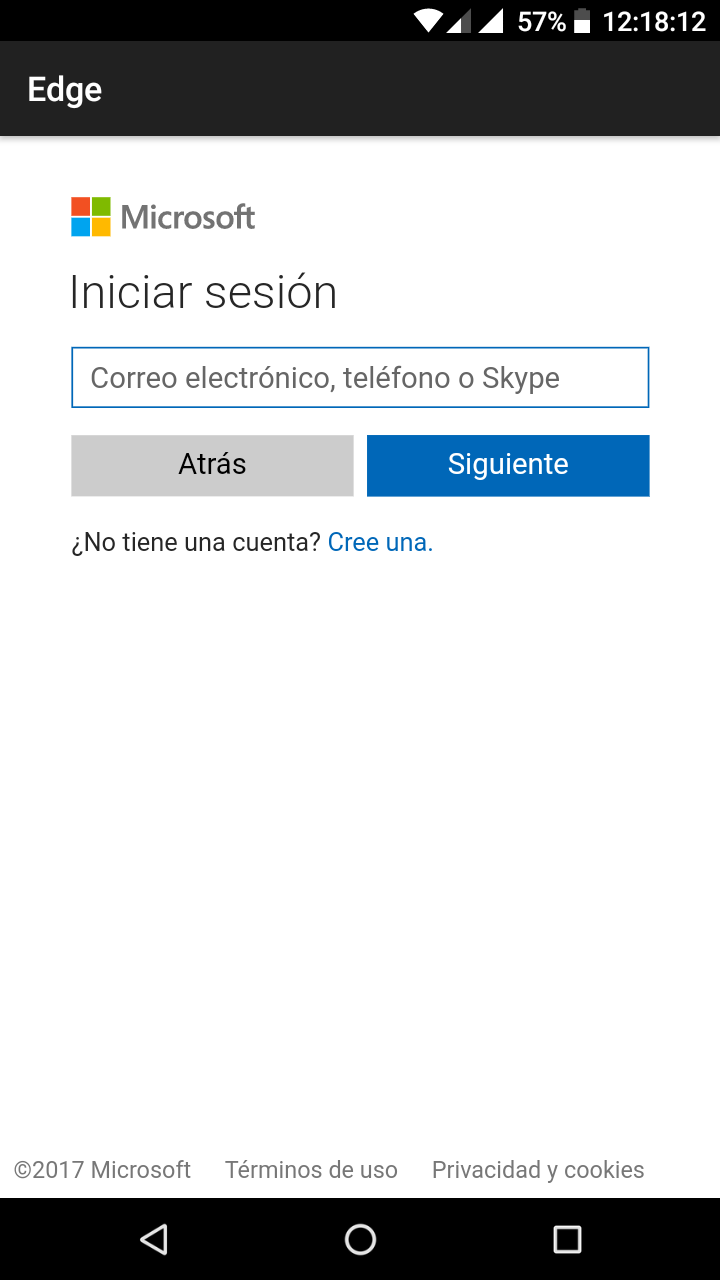Go to the home screen
This screenshot has width=720, height=1280.
[x=360, y=1240]
